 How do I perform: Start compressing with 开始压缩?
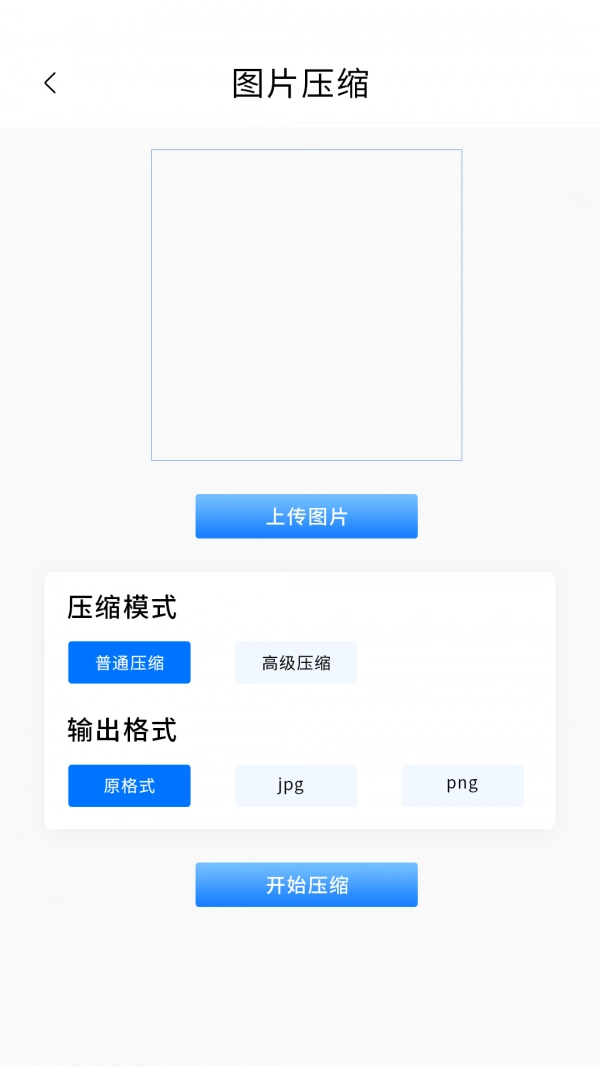point(306,885)
